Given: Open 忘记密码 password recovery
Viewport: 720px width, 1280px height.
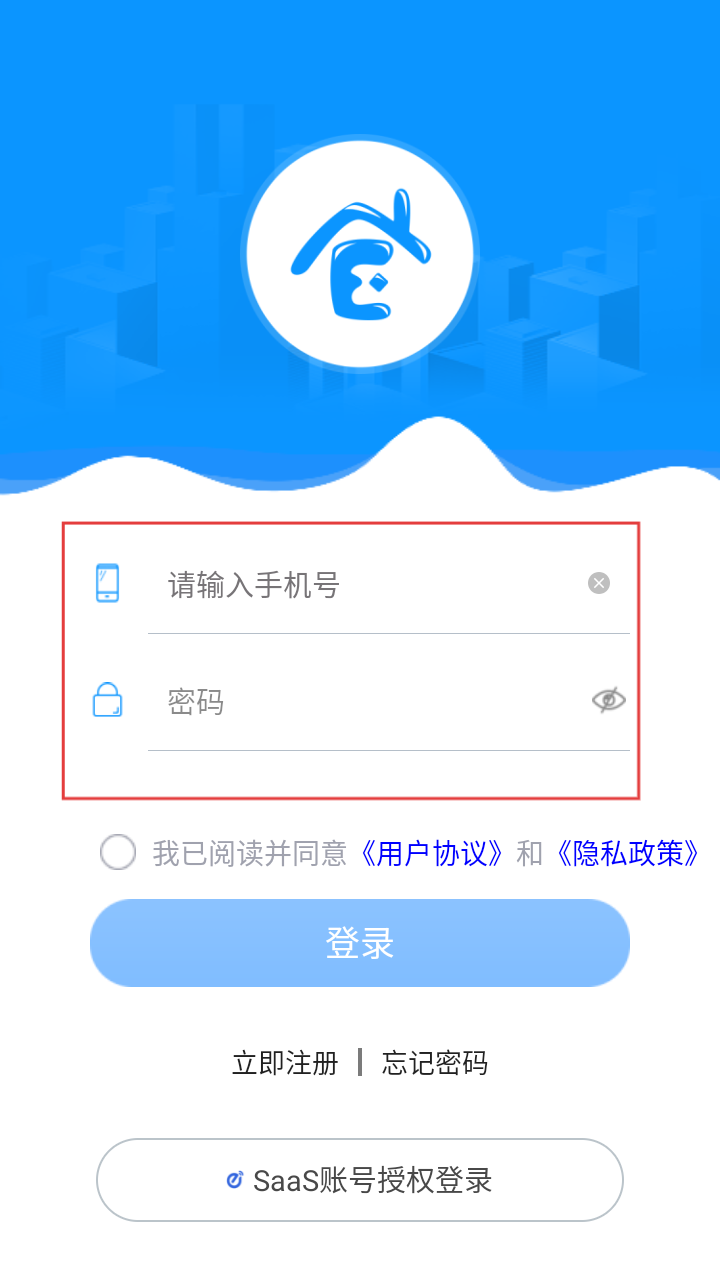Looking at the screenshot, I should click(434, 1063).
